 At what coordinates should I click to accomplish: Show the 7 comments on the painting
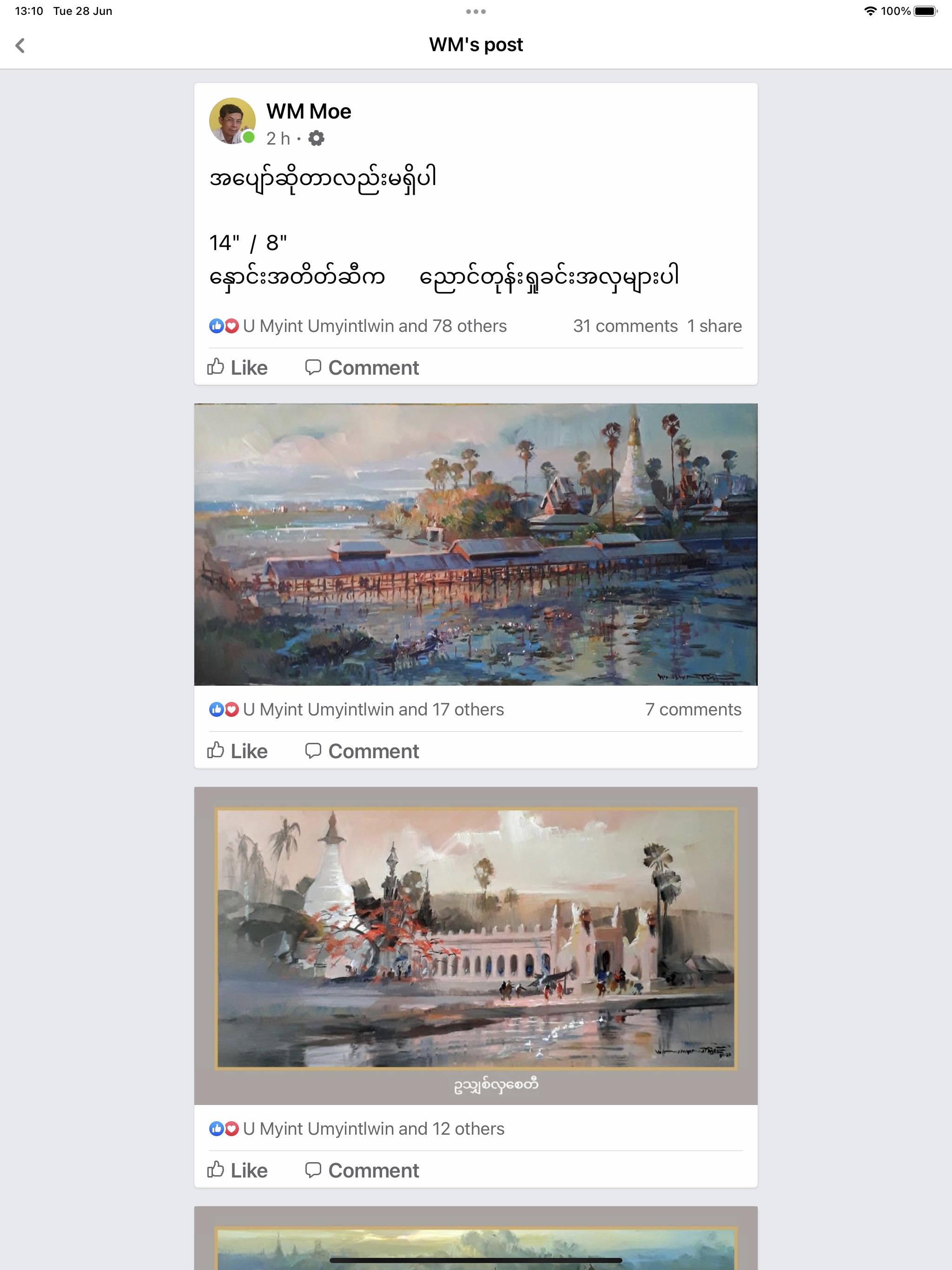693,710
